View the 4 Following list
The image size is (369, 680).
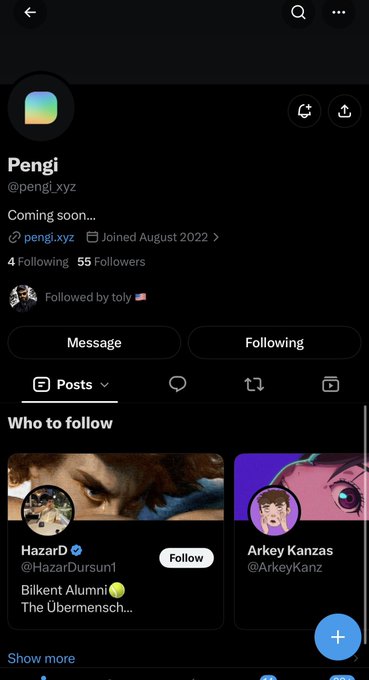(38, 262)
